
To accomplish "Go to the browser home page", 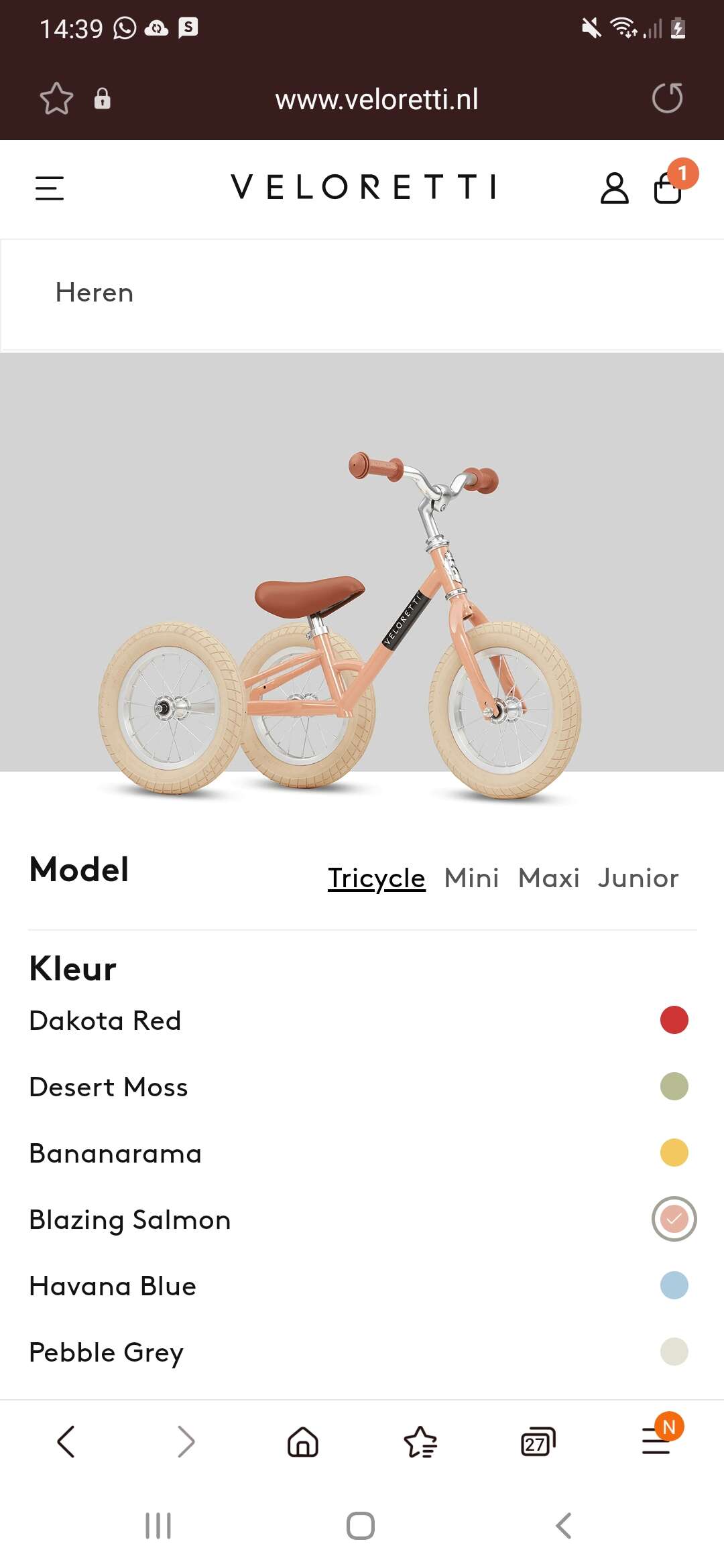I will pos(303,1441).
